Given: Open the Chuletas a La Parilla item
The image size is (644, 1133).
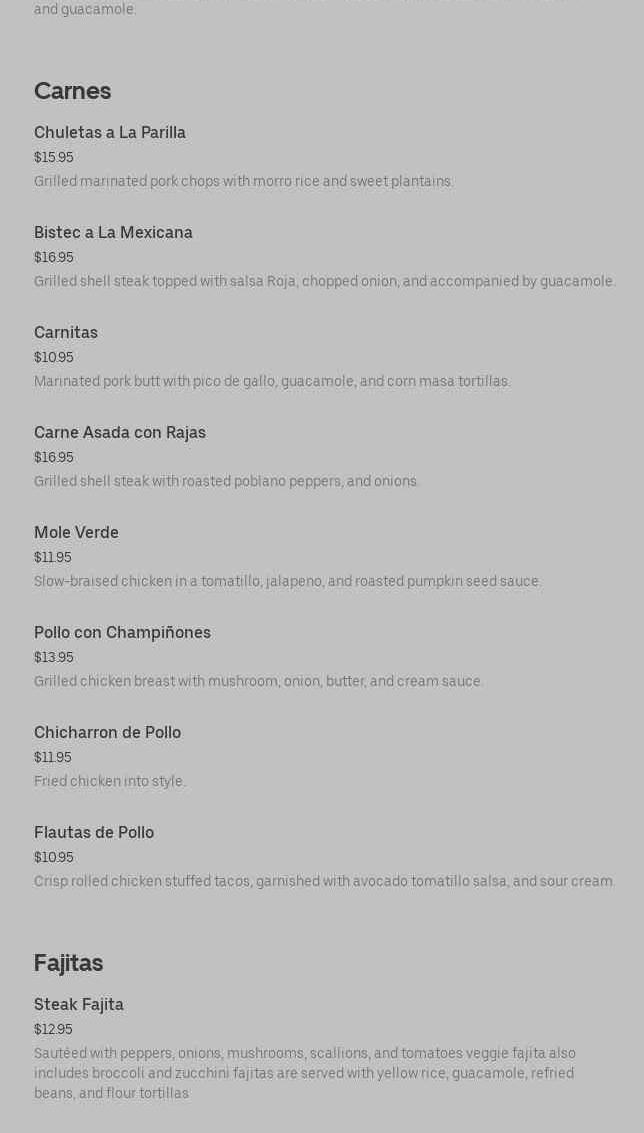Looking at the screenshot, I should point(110,133).
